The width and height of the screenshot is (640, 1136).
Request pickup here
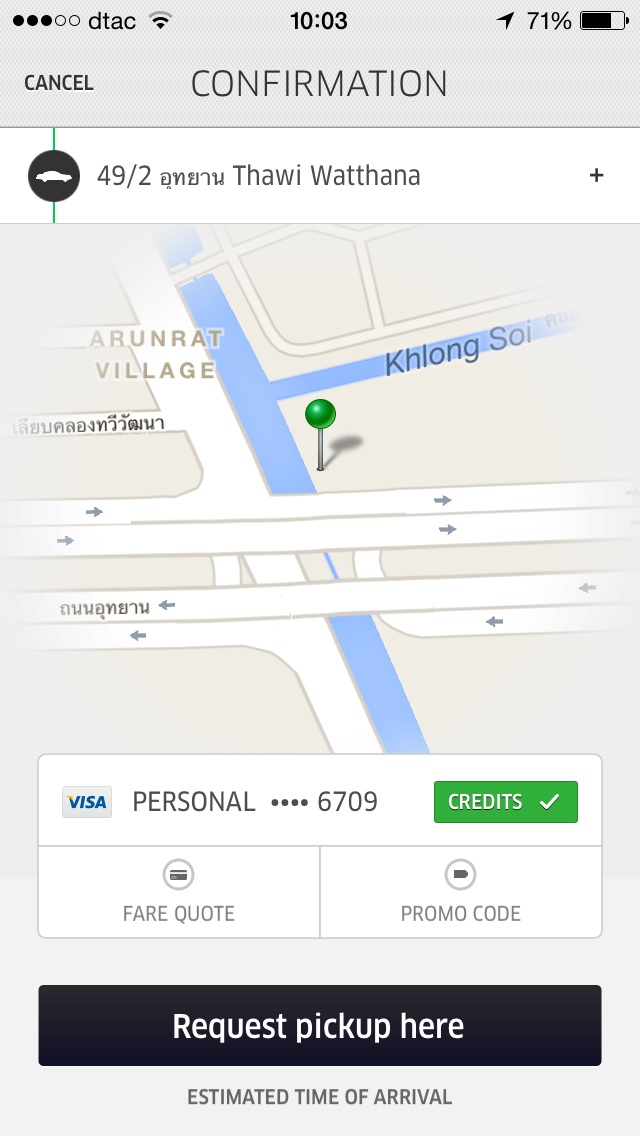(x=320, y=1026)
